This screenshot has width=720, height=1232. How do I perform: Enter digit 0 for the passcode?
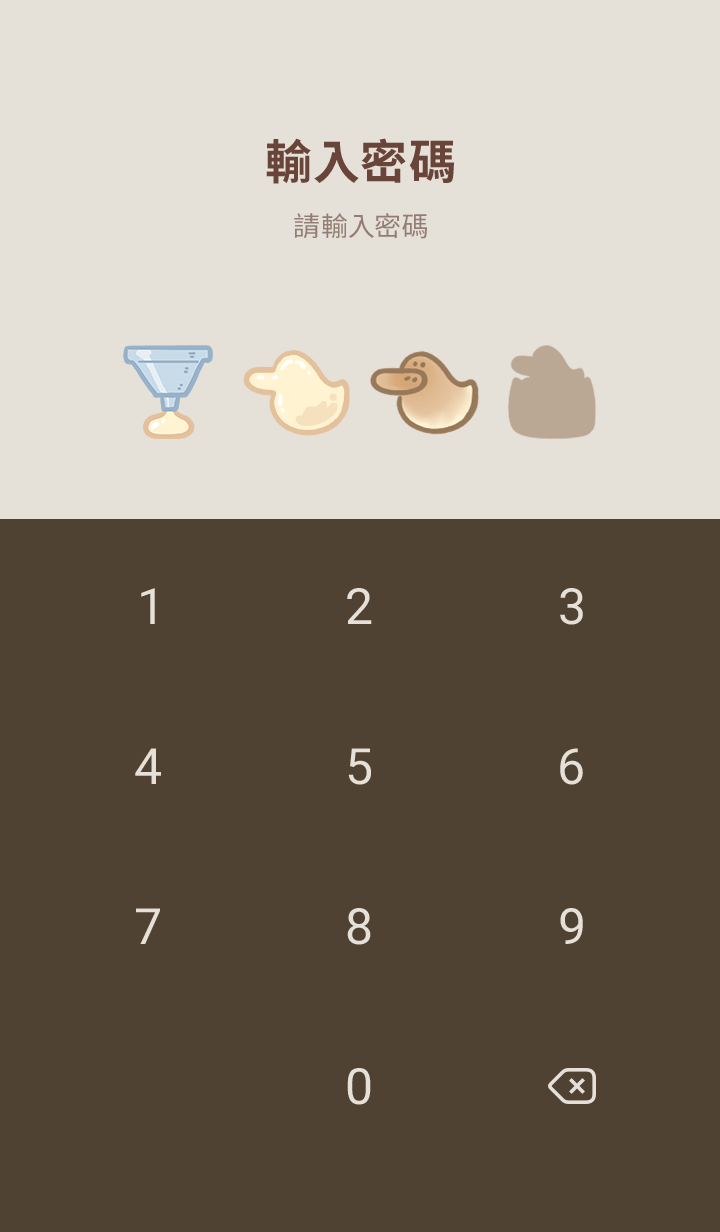pyautogui.click(x=359, y=1087)
